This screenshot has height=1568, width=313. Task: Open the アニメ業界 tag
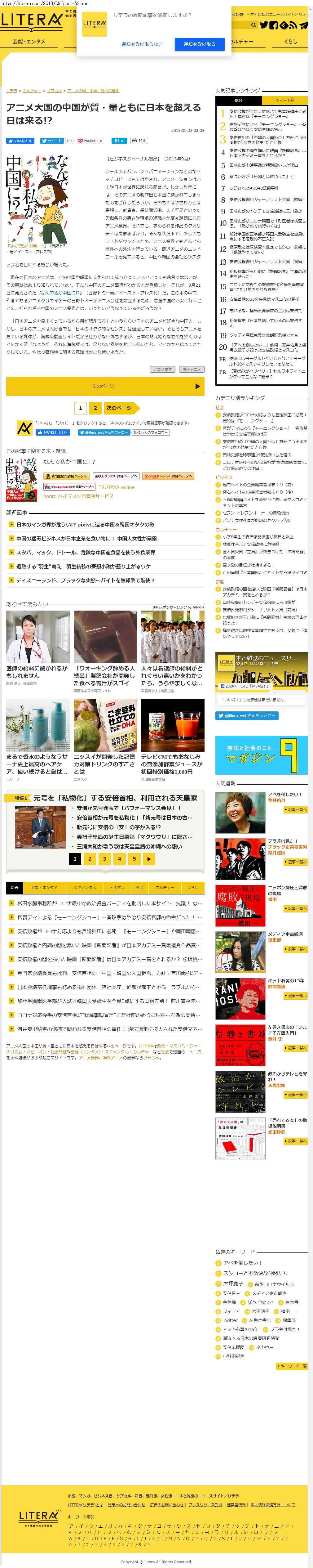coord(162,370)
